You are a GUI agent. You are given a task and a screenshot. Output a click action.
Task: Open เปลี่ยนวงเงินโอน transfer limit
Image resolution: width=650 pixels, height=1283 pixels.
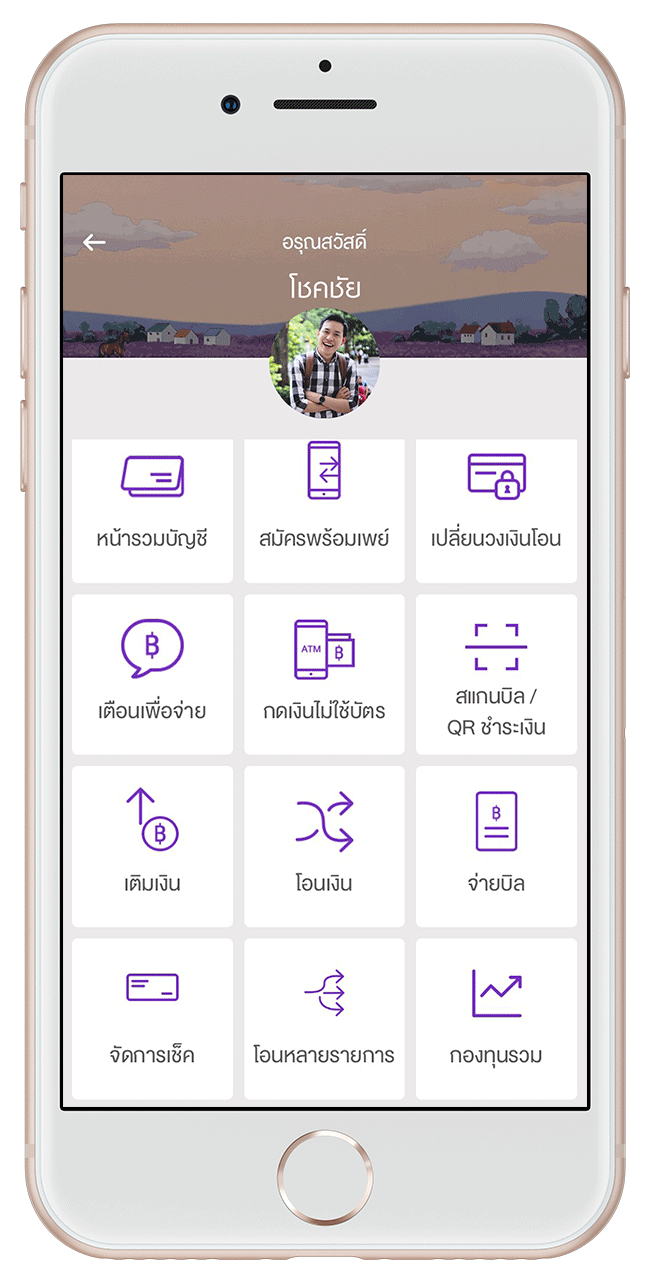(x=496, y=510)
